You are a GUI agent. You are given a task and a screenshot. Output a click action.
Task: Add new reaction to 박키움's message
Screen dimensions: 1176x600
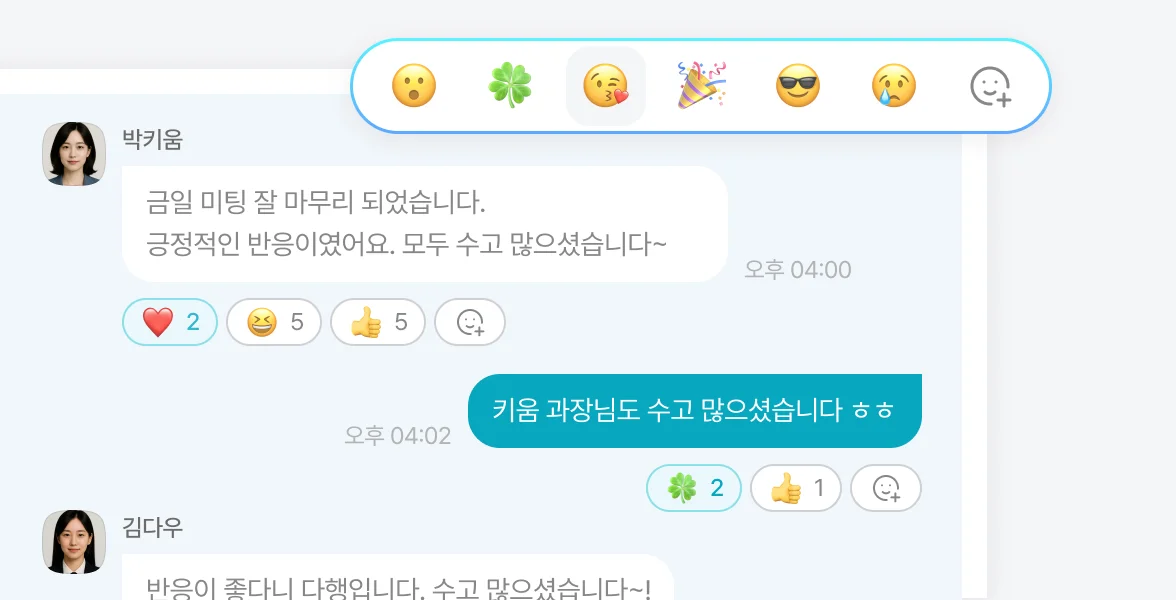(x=470, y=322)
